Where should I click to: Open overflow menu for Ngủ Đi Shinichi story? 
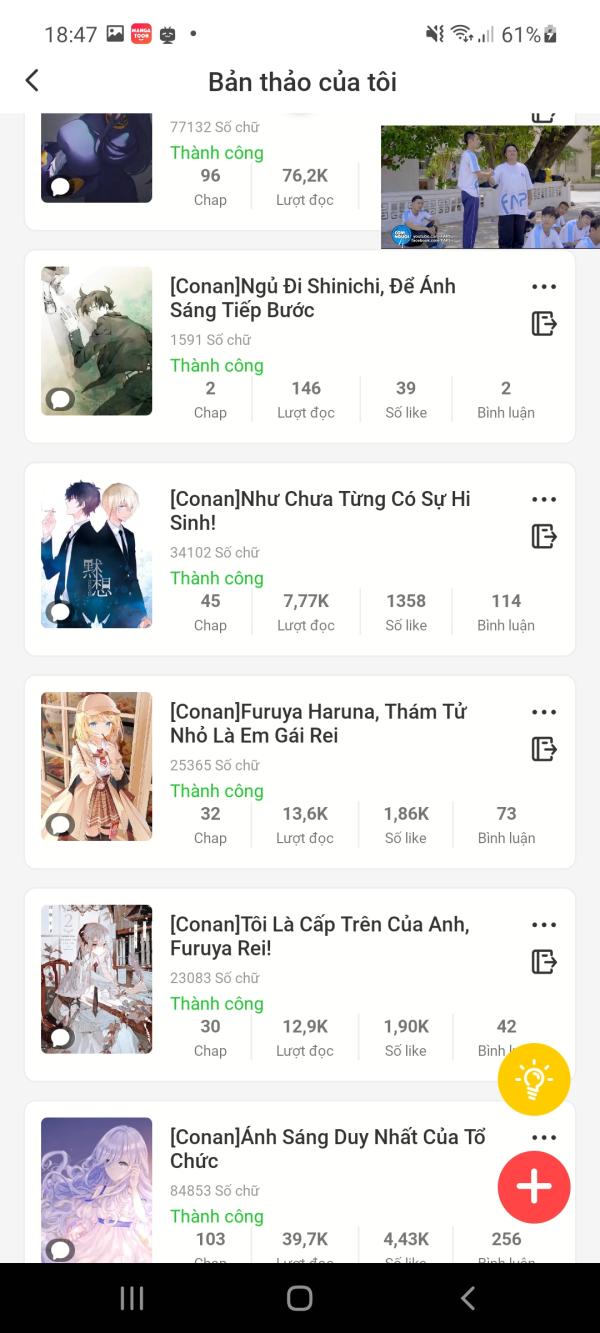544,287
